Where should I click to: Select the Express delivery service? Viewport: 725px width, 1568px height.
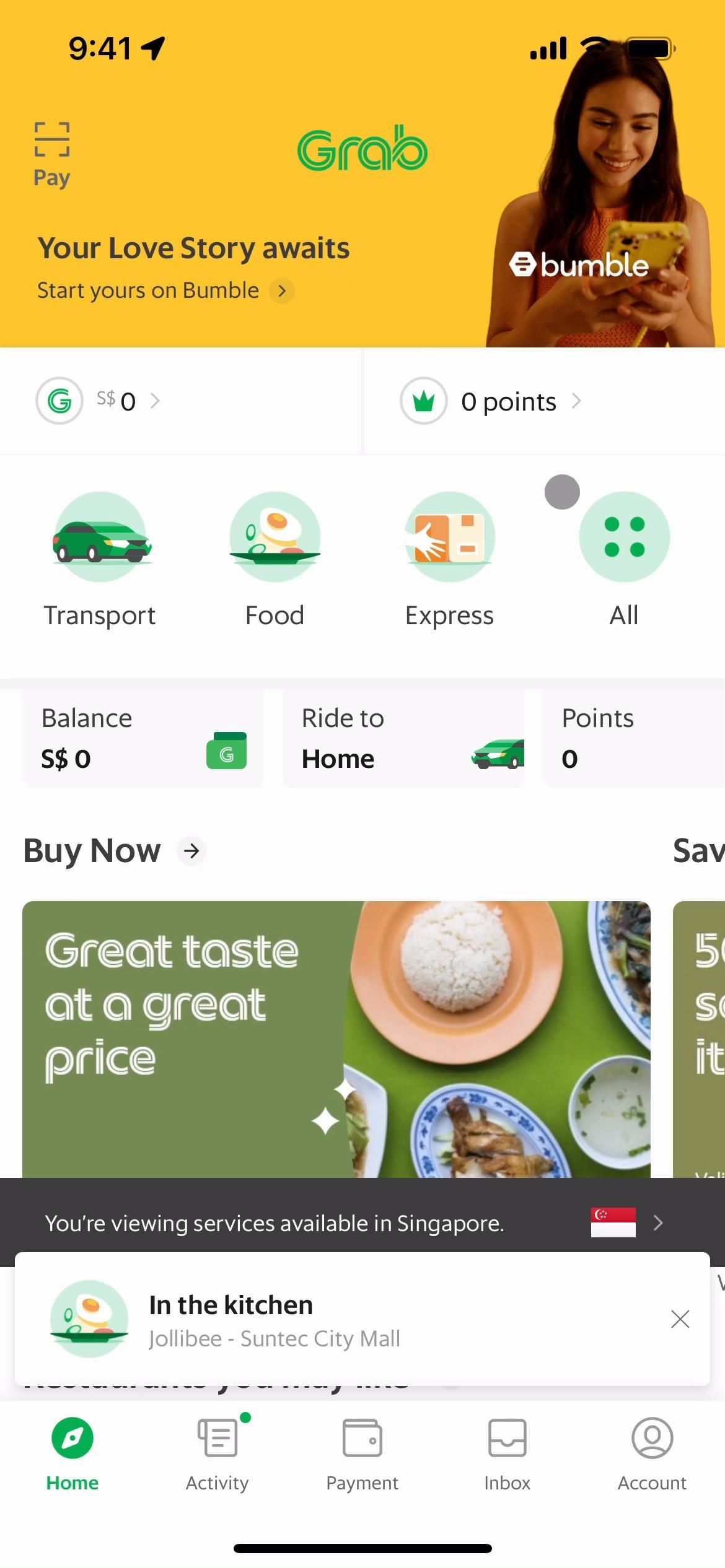tap(449, 558)
